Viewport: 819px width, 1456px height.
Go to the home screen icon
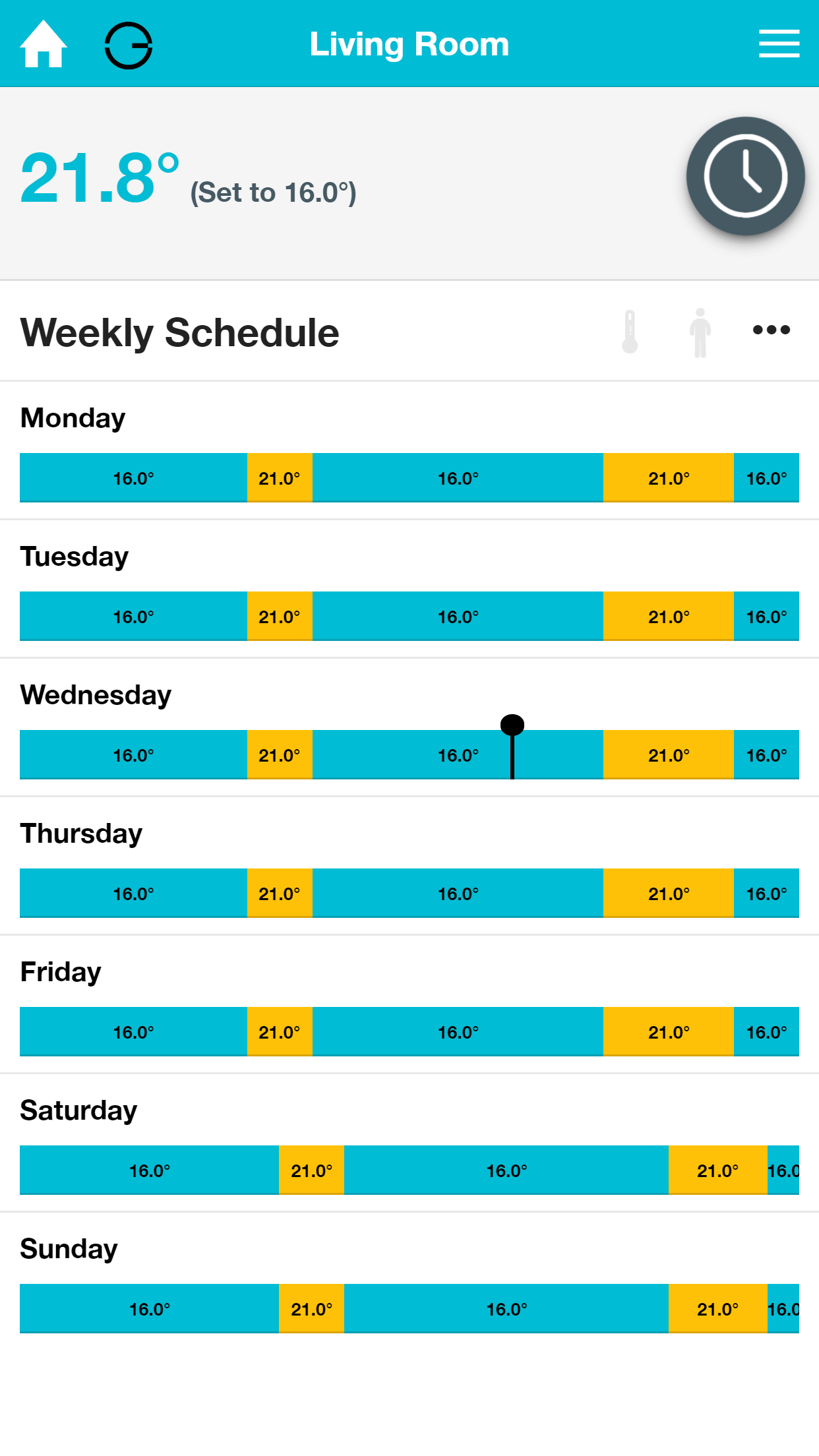point(44,44)
